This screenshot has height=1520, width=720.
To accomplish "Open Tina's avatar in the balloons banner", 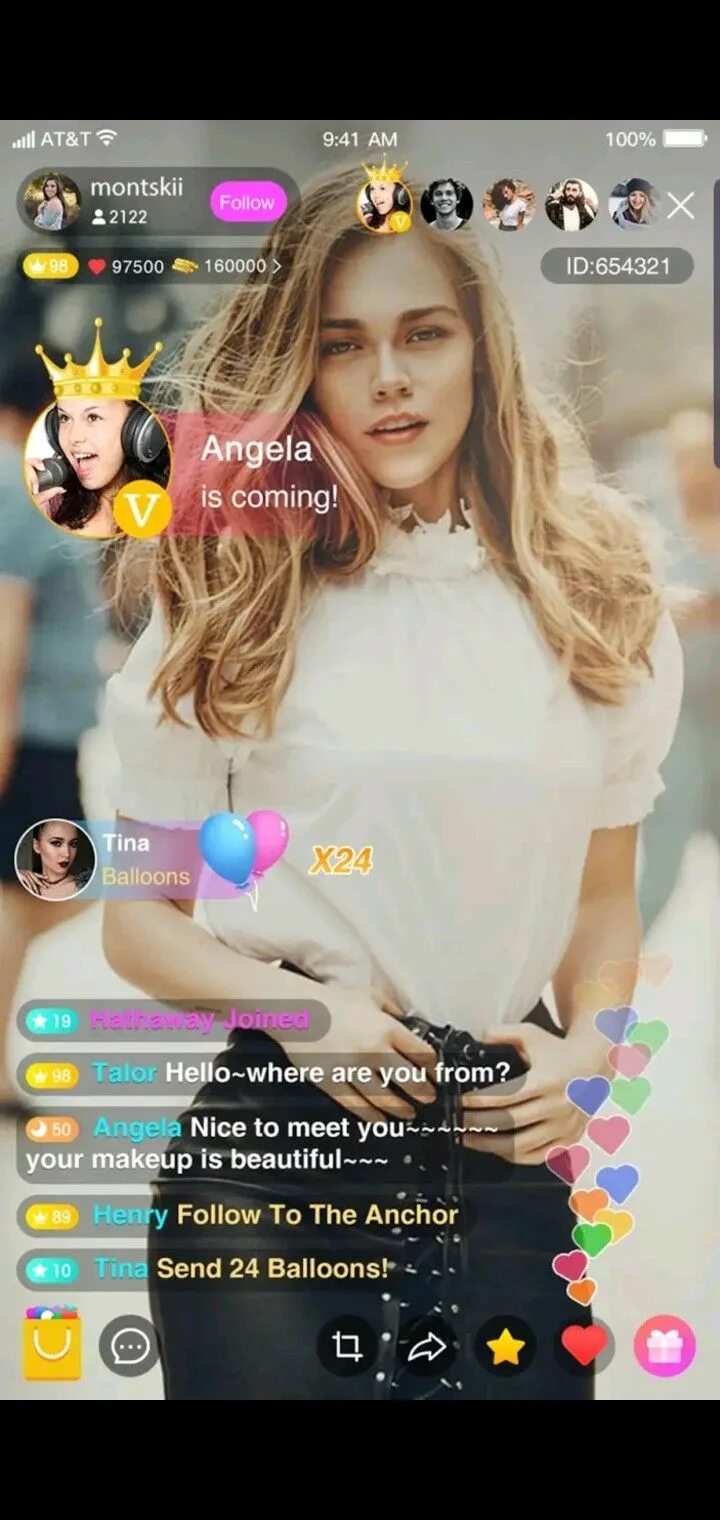I will [55, 860].
